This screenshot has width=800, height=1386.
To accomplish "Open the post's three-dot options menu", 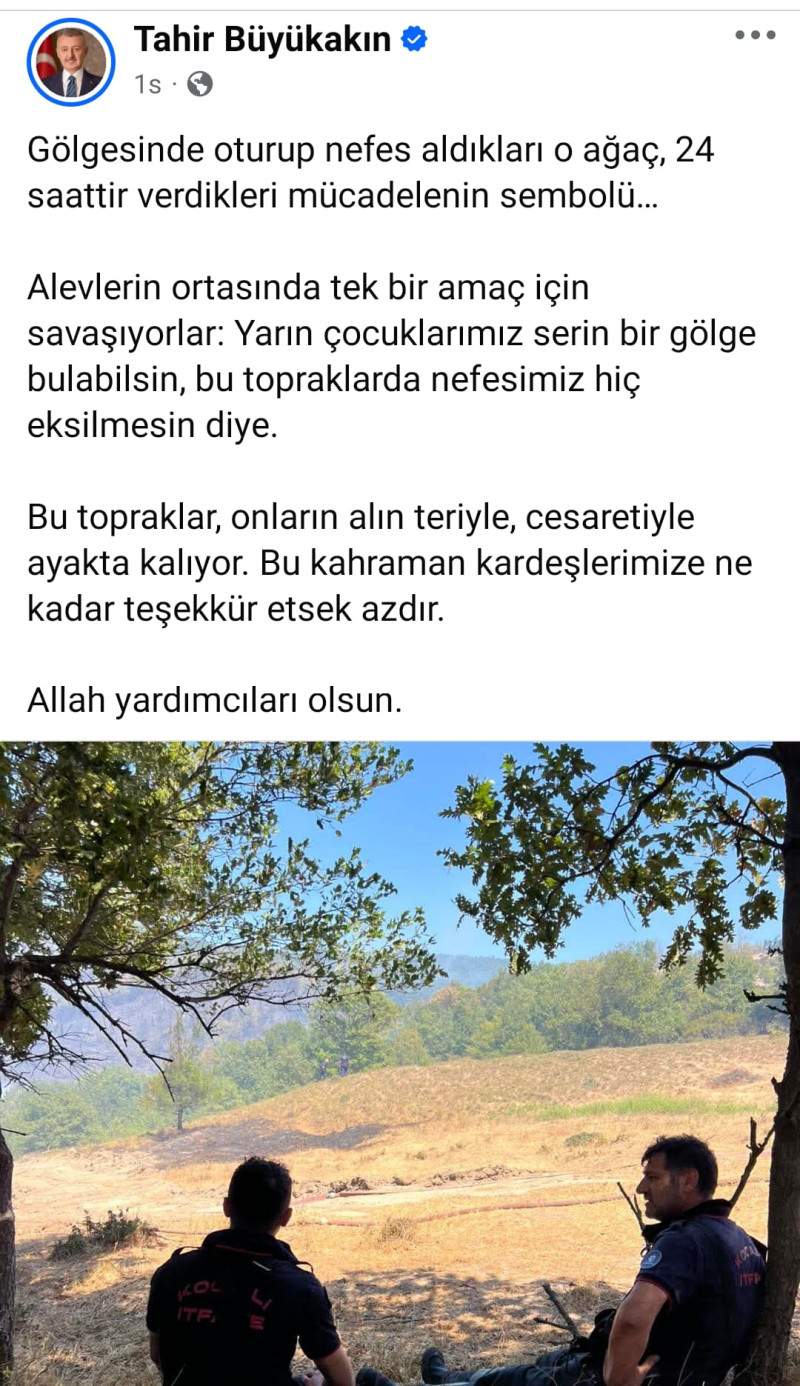I will click(x=755, y=35).
